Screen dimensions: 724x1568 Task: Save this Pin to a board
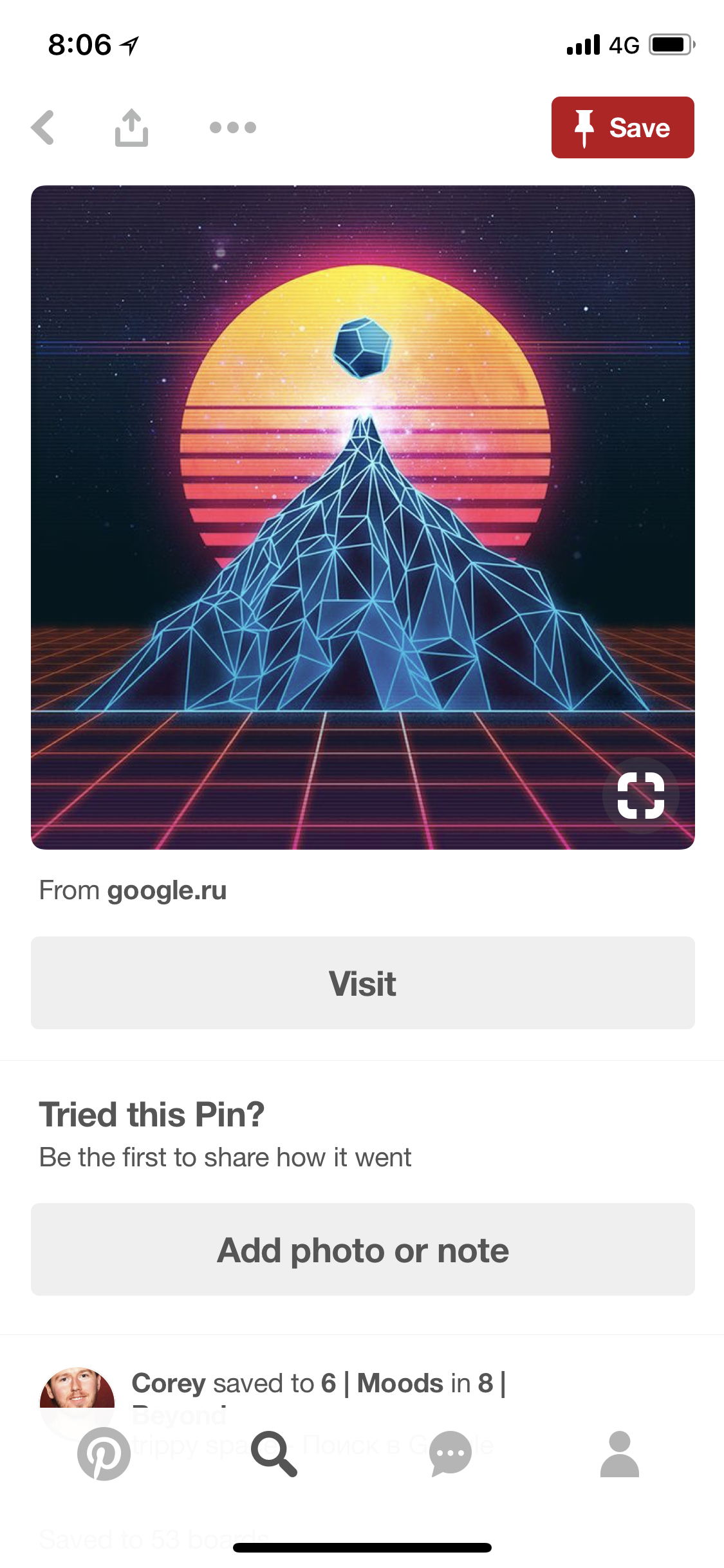(622, 127)
